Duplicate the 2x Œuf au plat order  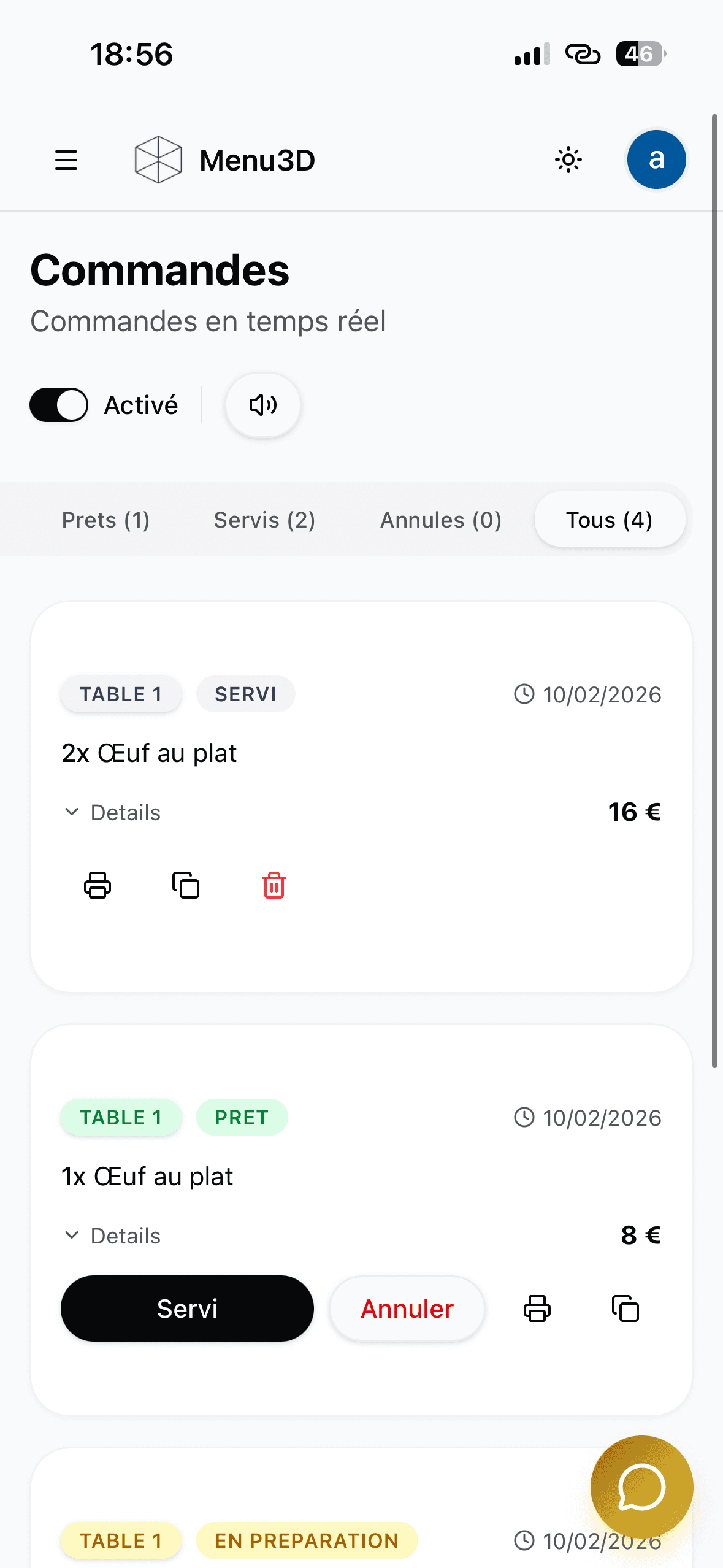[x=185, y=886]
